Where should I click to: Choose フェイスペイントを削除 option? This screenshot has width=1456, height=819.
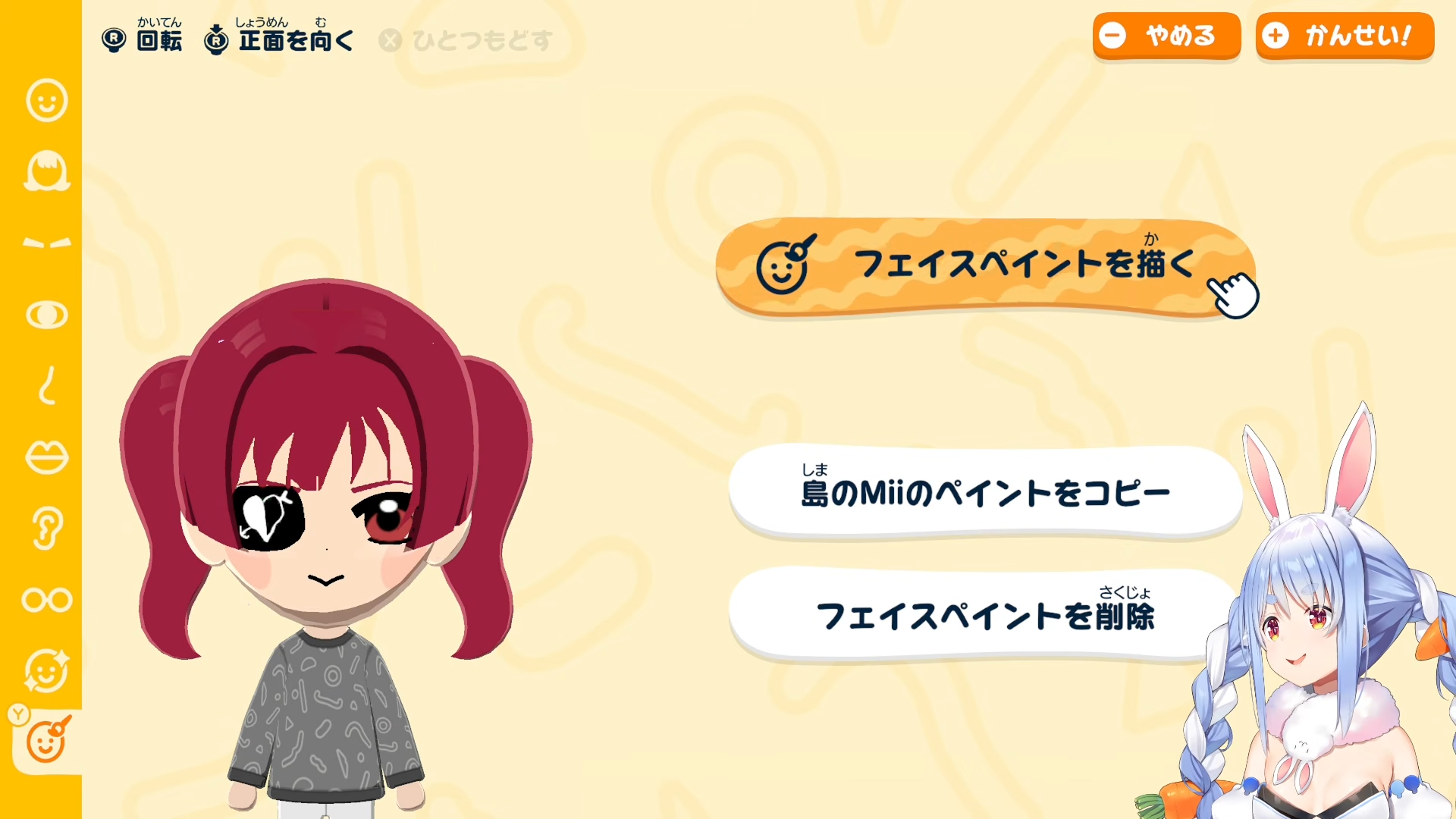point(985,614)
